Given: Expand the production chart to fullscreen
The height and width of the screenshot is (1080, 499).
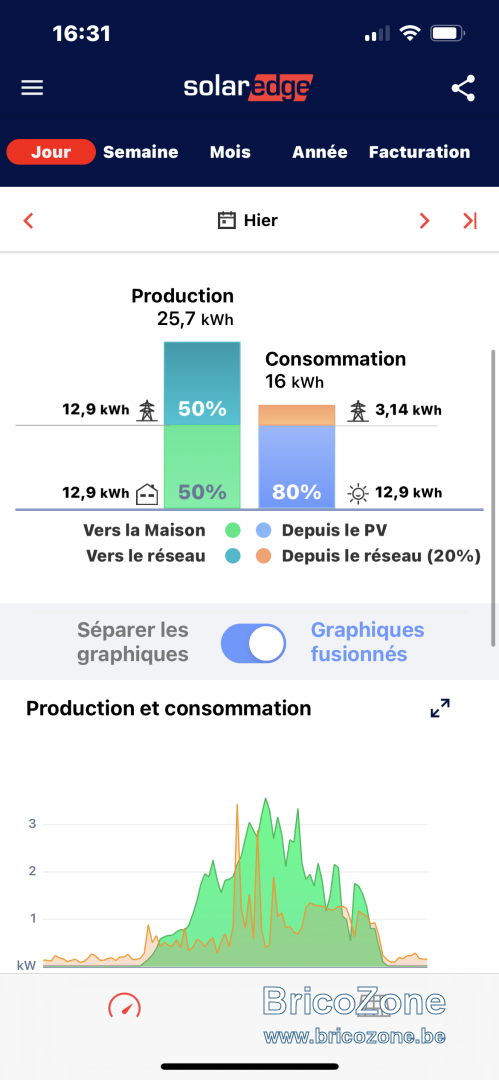Looking at the screenshot, I should point(440,708).
